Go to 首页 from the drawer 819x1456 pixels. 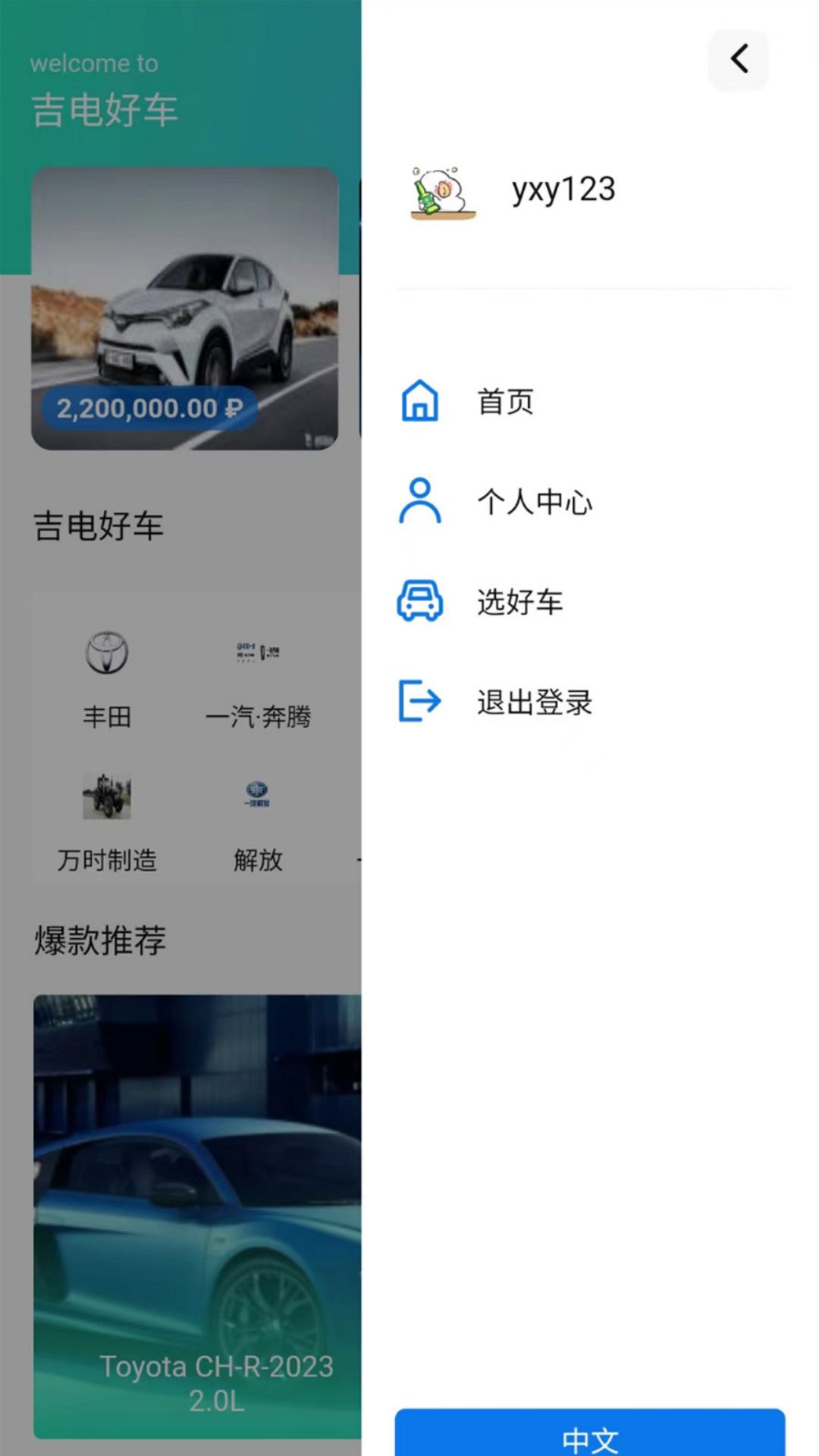click(504, 401)
